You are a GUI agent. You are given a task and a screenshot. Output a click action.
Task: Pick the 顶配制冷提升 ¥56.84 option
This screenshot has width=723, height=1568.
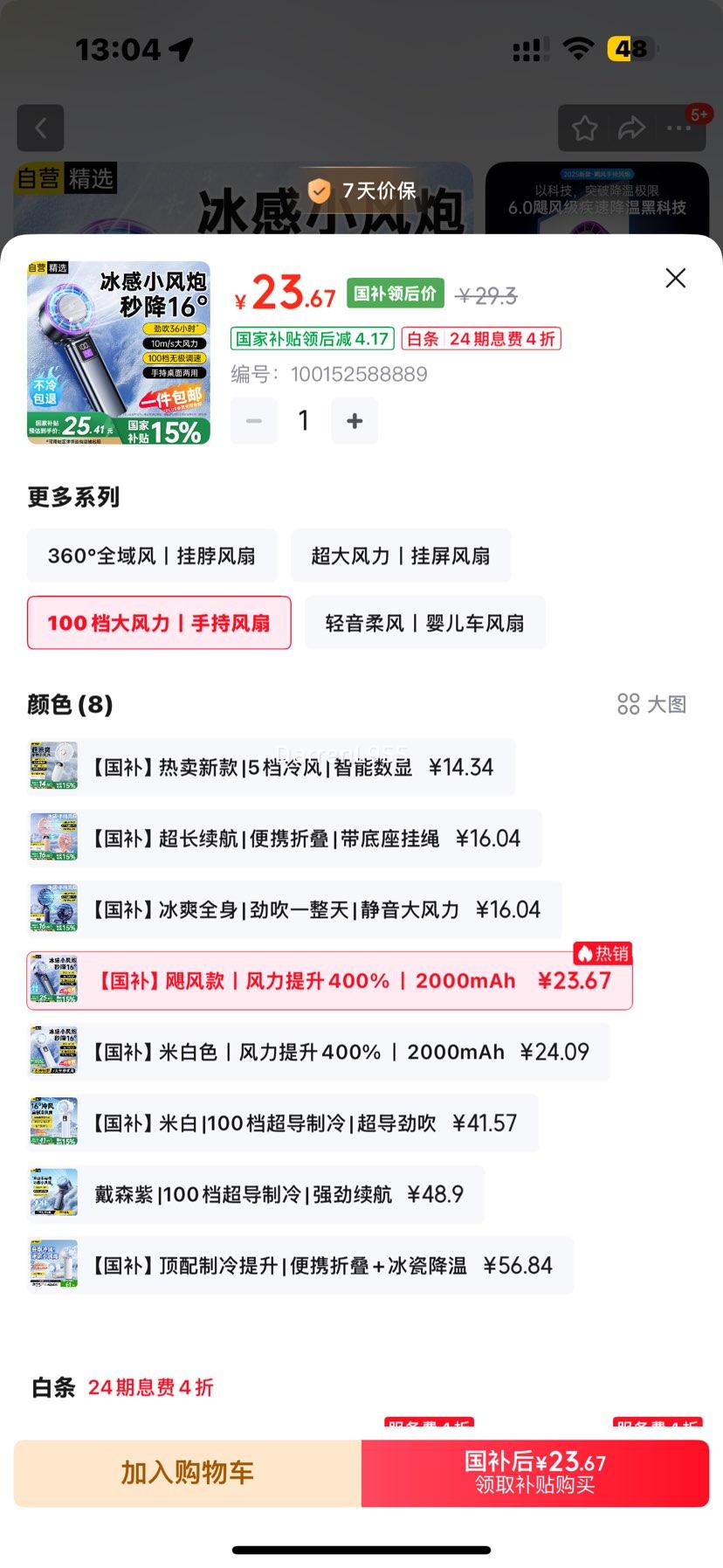pyautogui.click(x=300, y=1266)
